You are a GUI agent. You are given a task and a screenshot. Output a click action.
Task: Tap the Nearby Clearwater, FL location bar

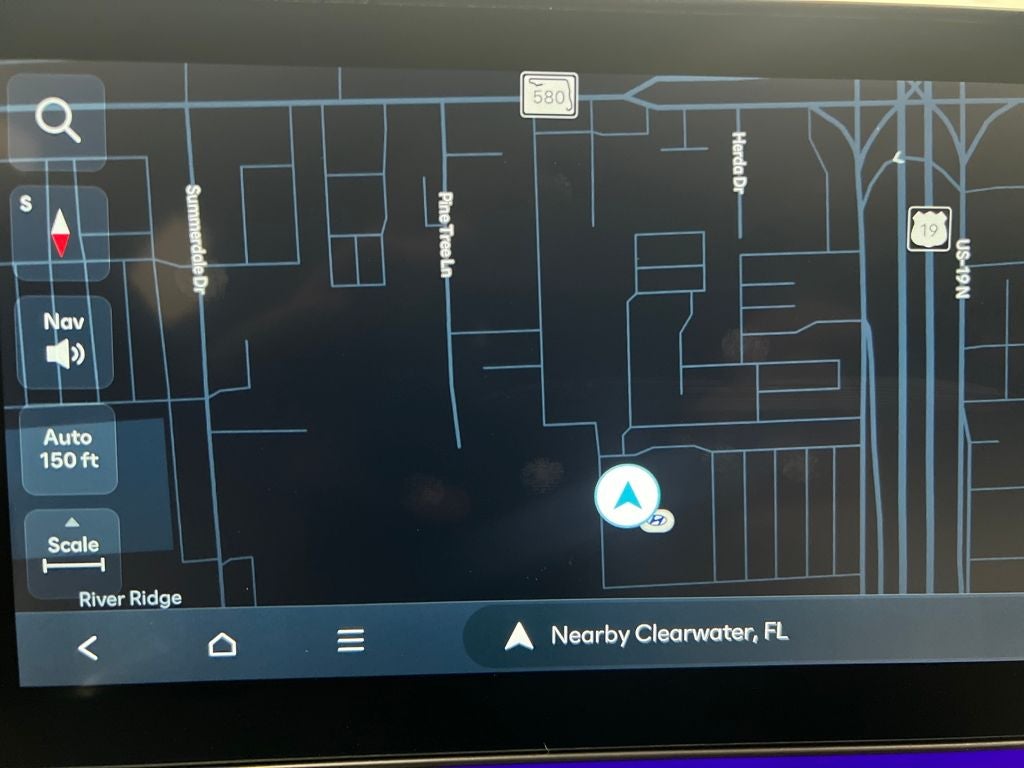click(668, 634)
